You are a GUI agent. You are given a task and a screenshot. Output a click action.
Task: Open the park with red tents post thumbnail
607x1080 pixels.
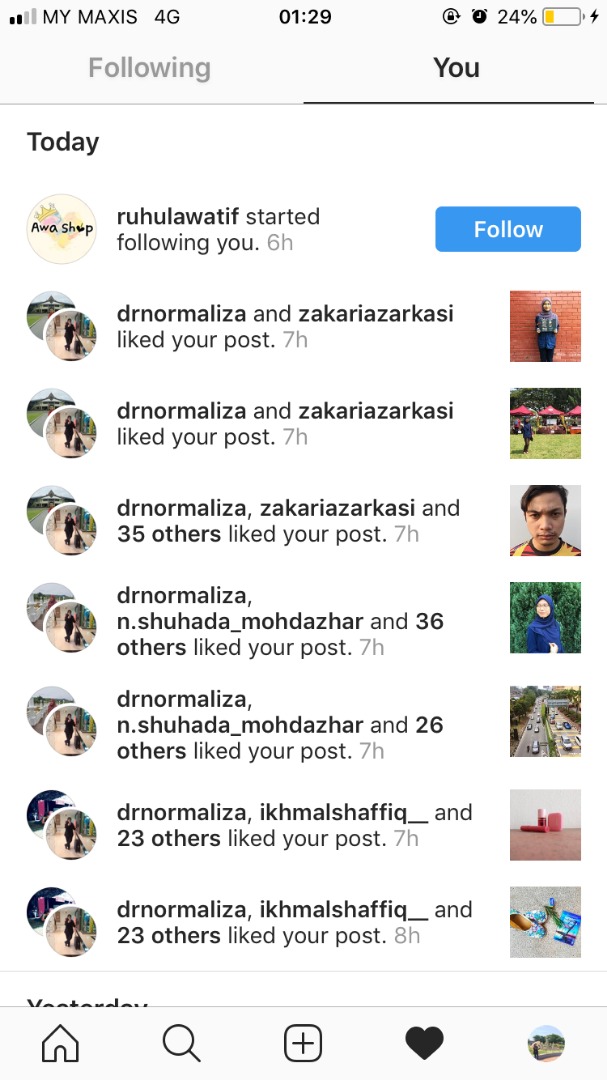coord(545,424)
